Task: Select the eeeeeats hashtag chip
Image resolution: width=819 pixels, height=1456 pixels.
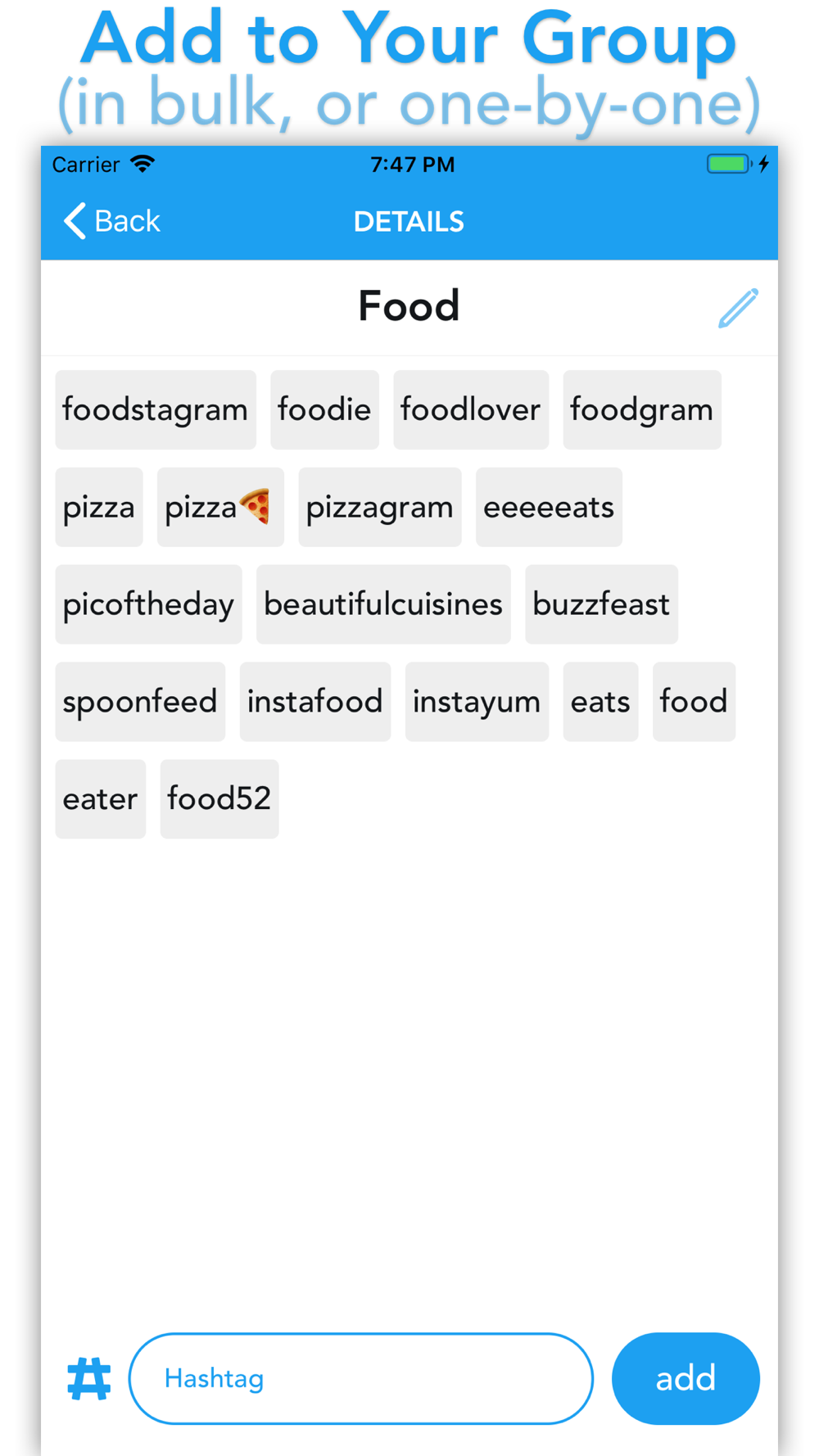Action: pos(549,507)
